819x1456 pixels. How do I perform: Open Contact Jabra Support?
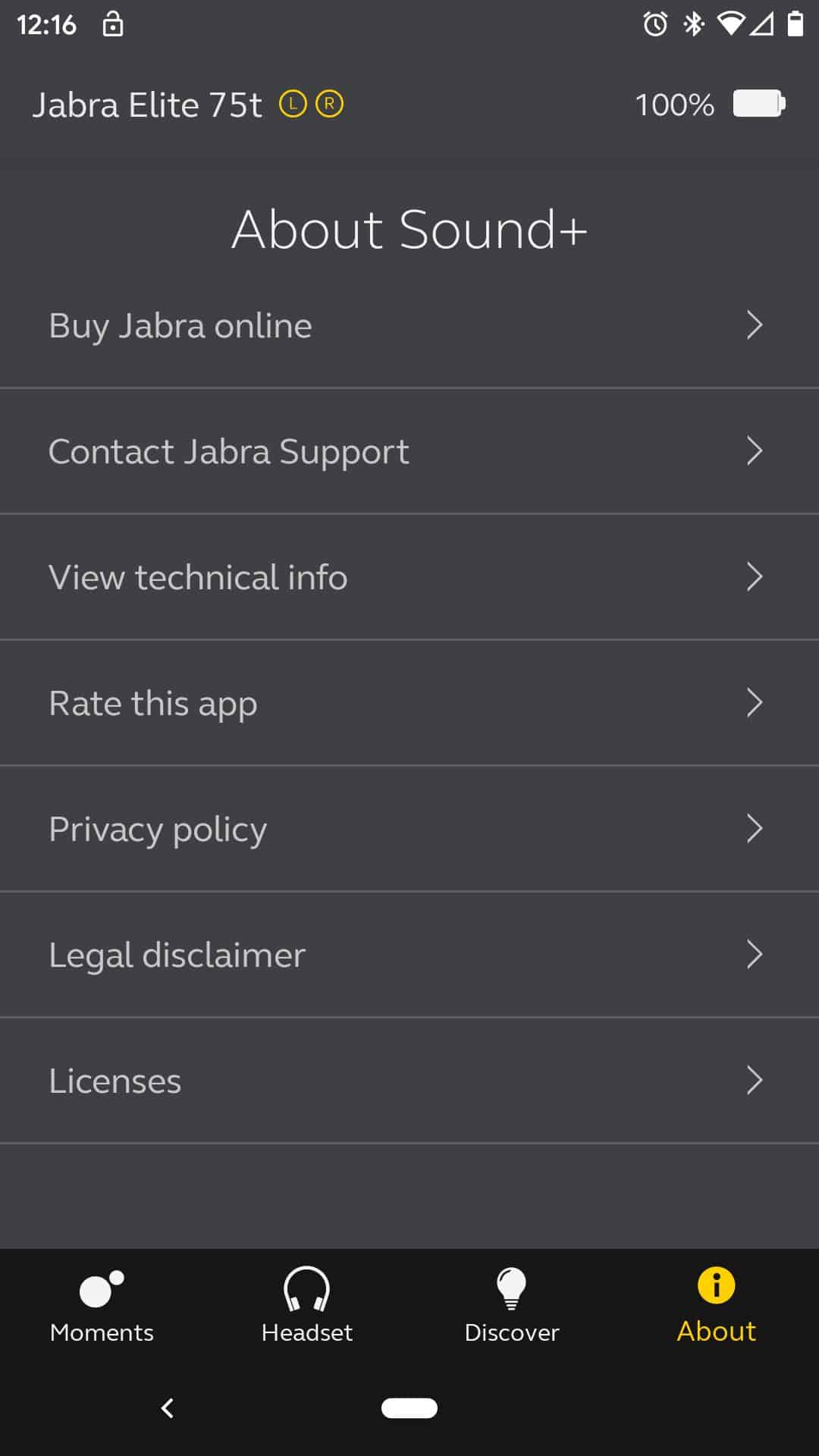[409, 452]
